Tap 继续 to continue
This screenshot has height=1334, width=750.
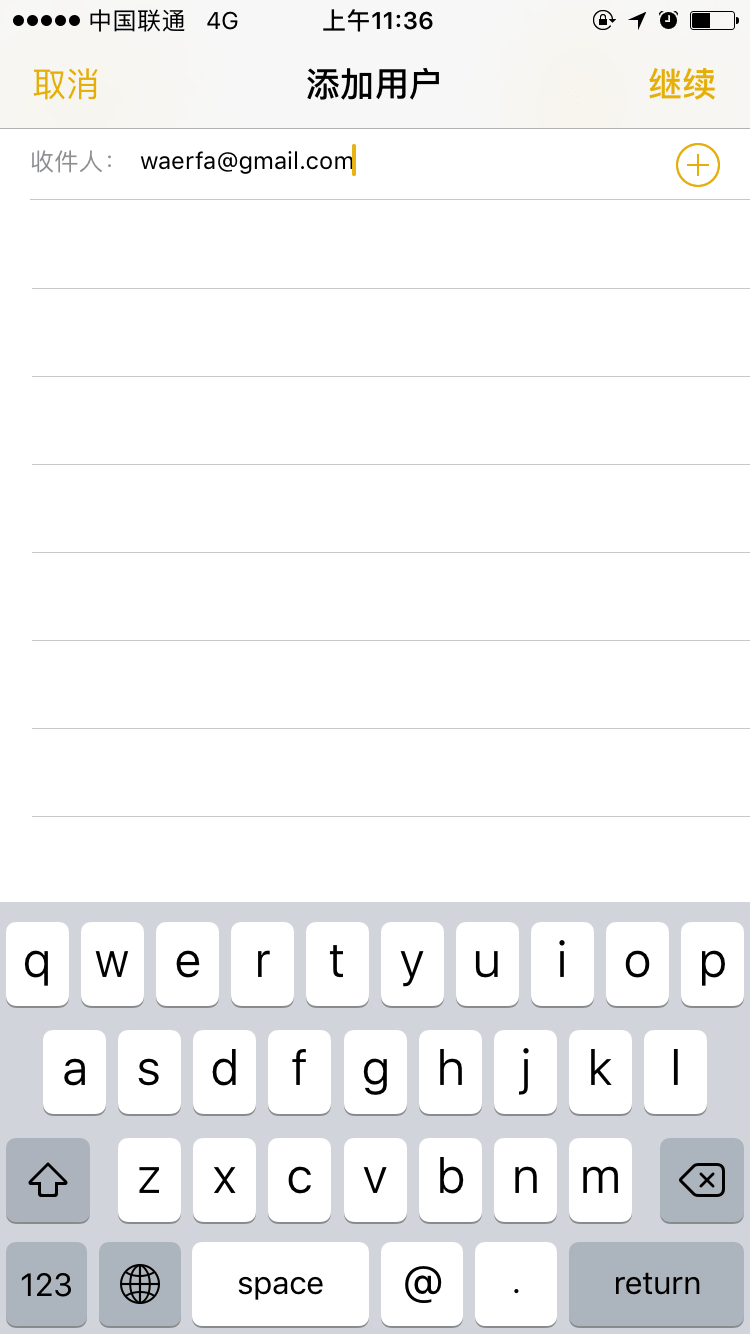(682, 84)
